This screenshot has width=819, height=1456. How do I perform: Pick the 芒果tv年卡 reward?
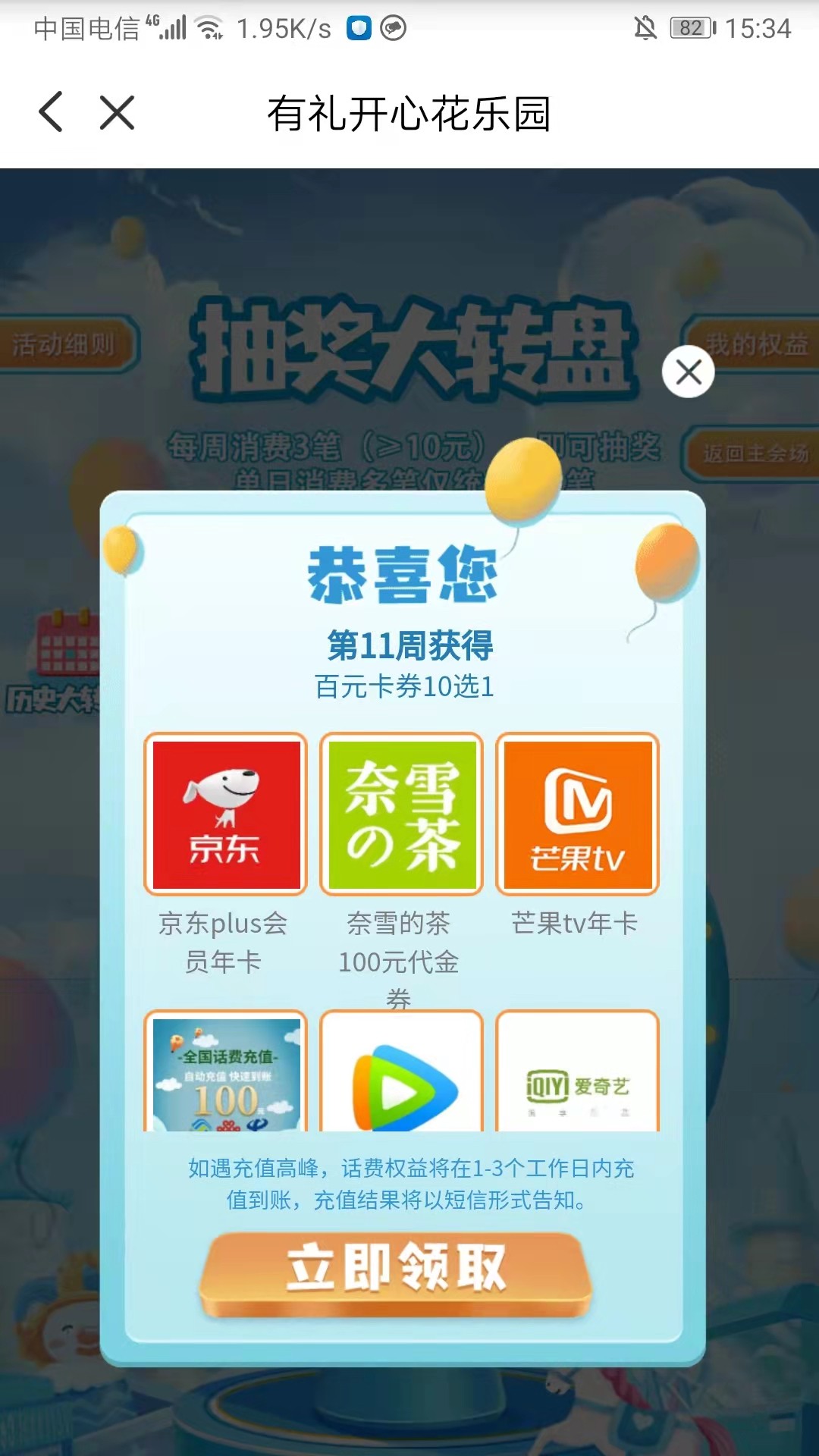(577, 814)
